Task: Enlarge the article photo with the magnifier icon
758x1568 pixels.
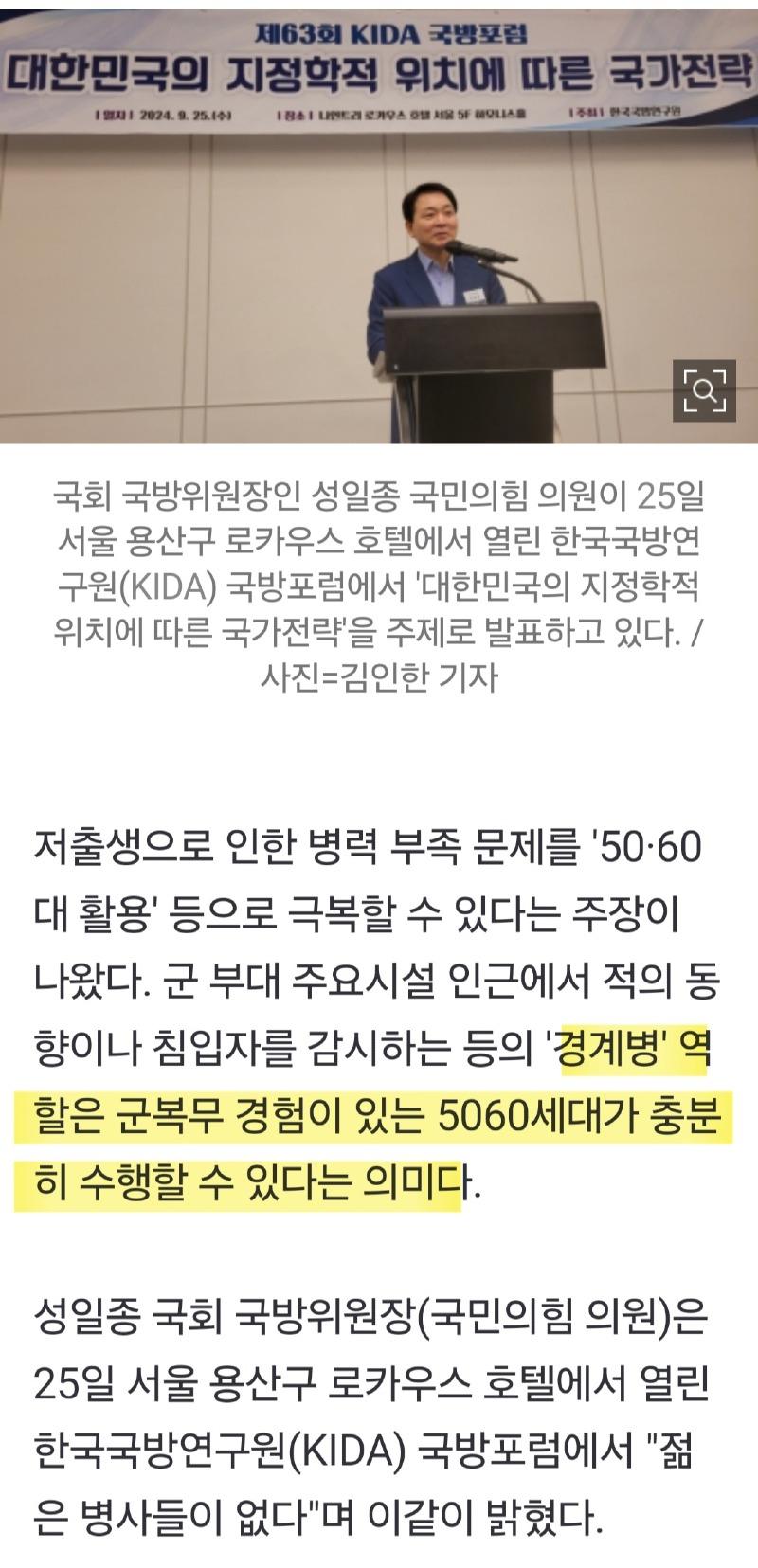Action: [704, 389]
